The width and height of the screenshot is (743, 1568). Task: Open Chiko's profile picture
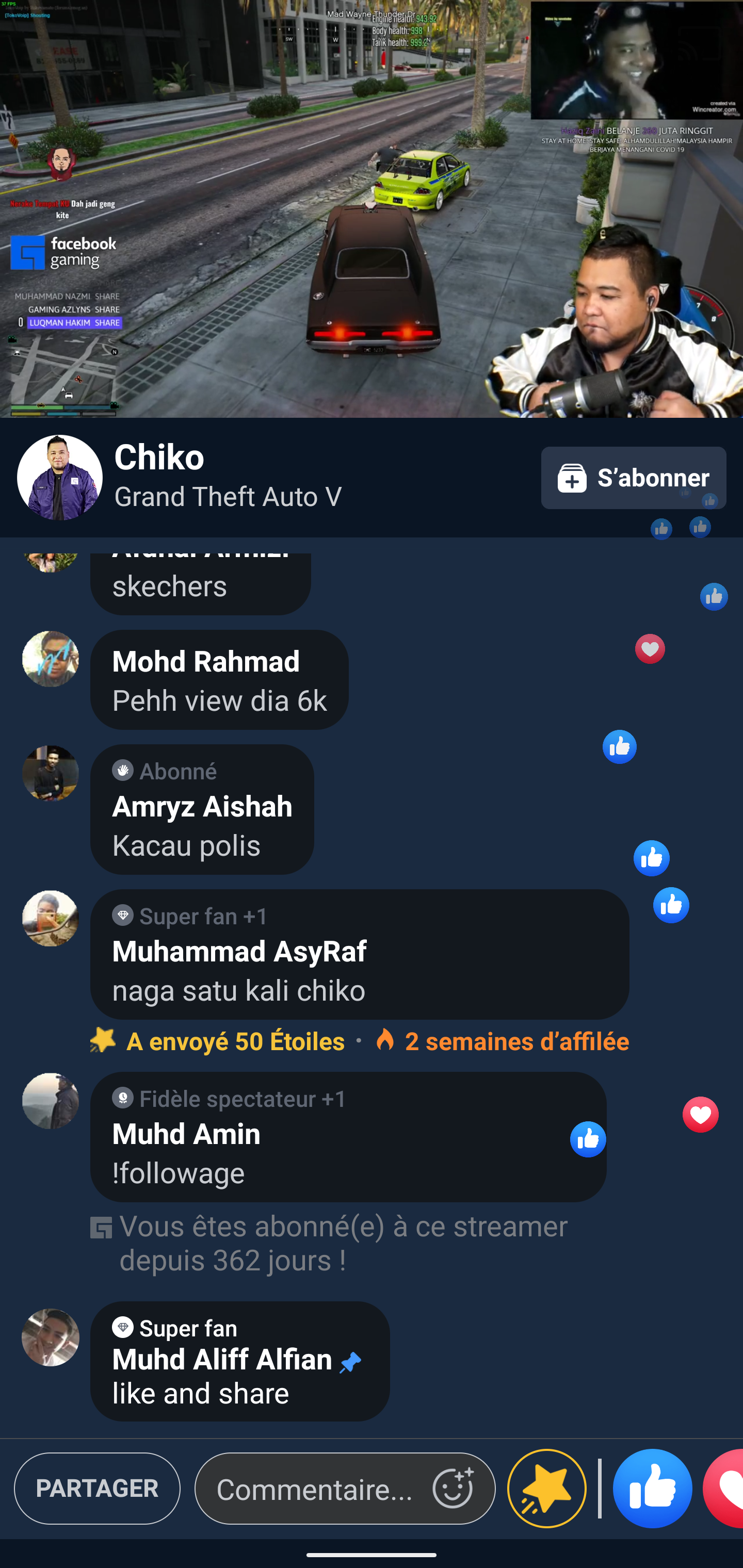point(60,478)
